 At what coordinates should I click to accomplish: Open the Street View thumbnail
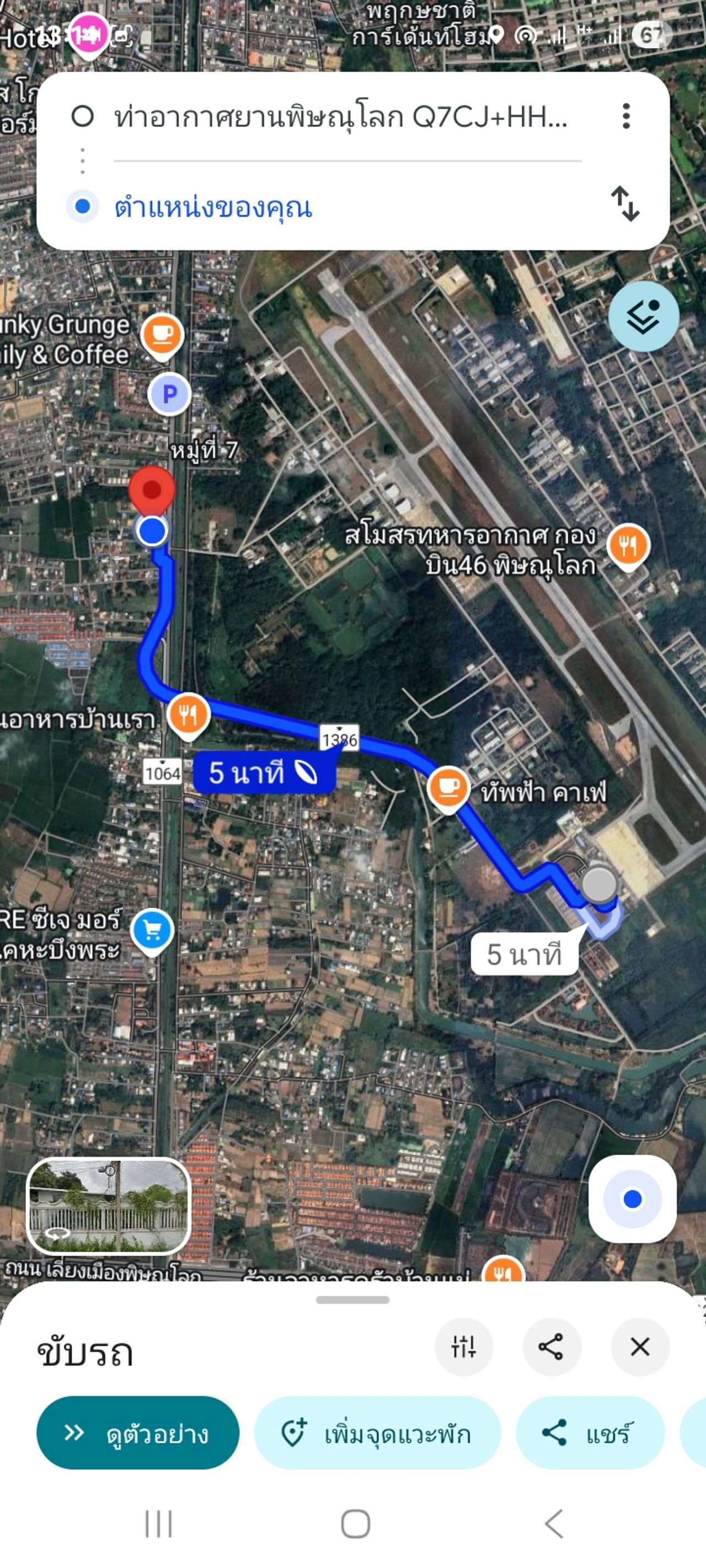pyautogui.click(x=110, y=1206)
